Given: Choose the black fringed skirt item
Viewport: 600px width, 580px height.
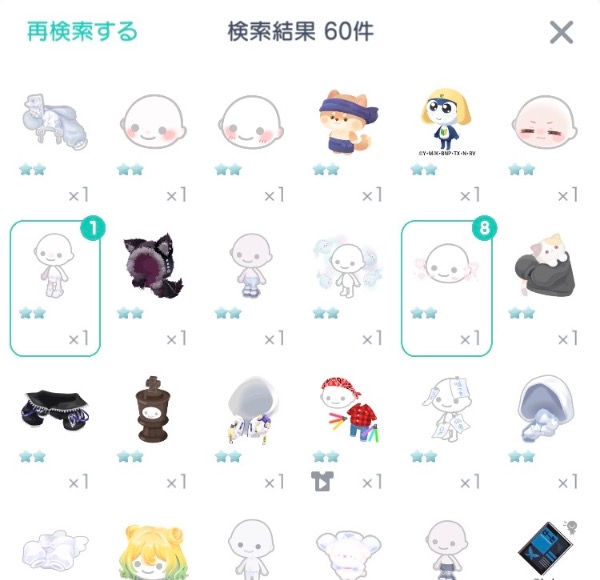Looking at the screenshot, I should (x=56, y=409).
